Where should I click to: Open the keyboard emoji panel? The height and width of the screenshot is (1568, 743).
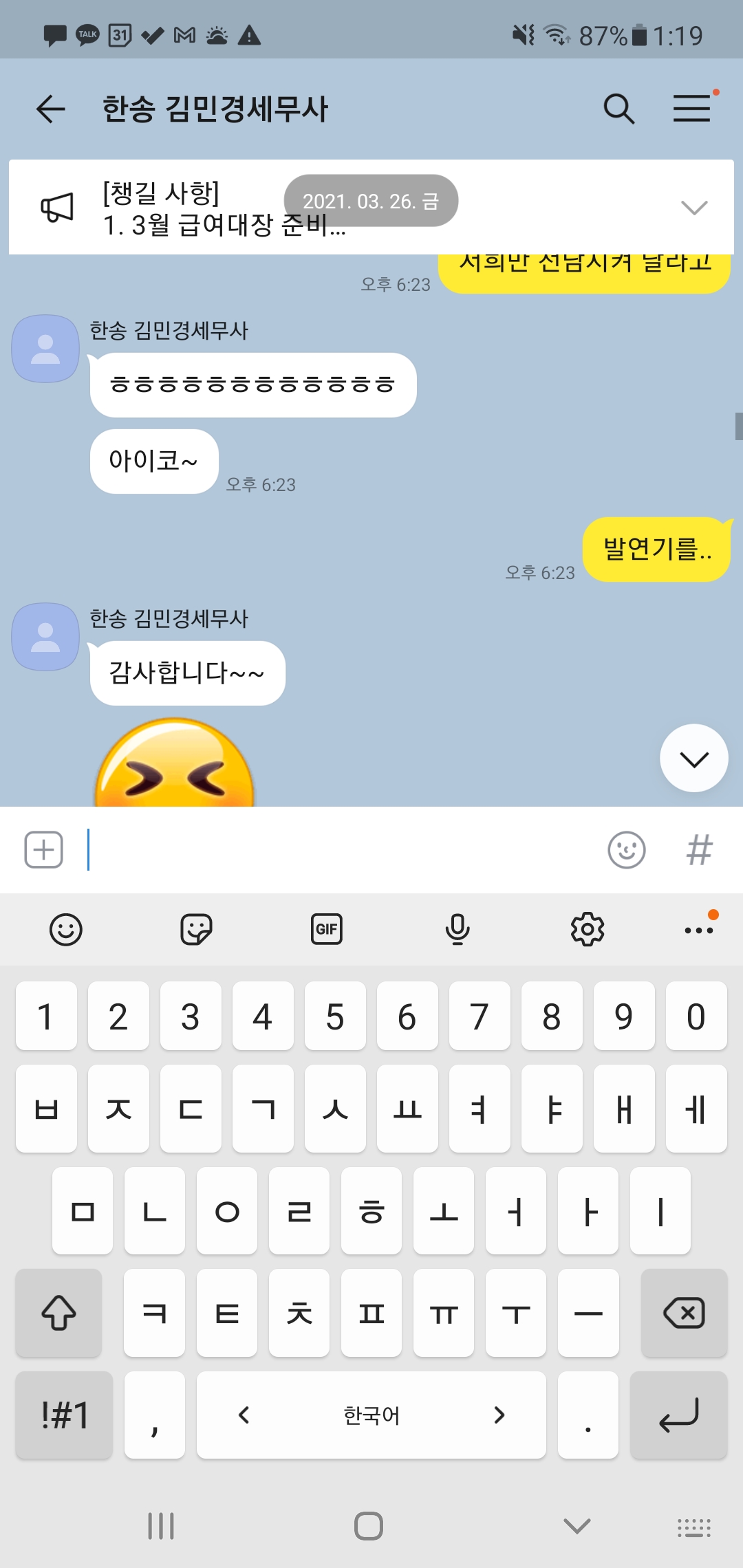click(x=66, y=930)
